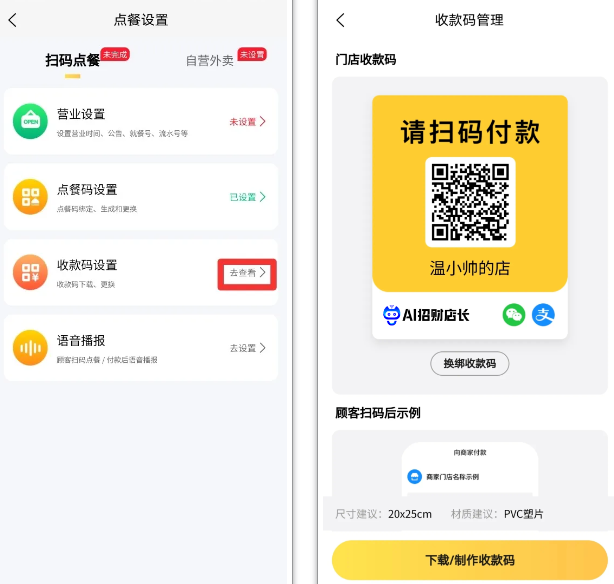Open the 点餐码设置 row
The width and height of the screenshot is (614, 584).
coord(140,197)
